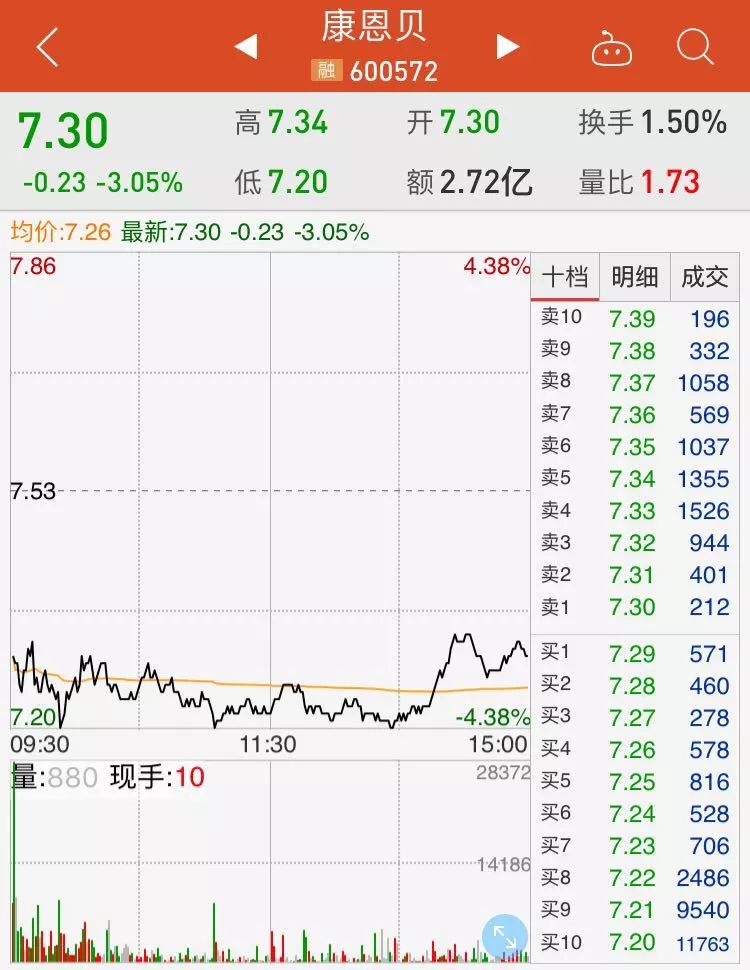Search for a stock
Image resolution: width=750 pixels, height=970 pixels.
click(694, 47)
